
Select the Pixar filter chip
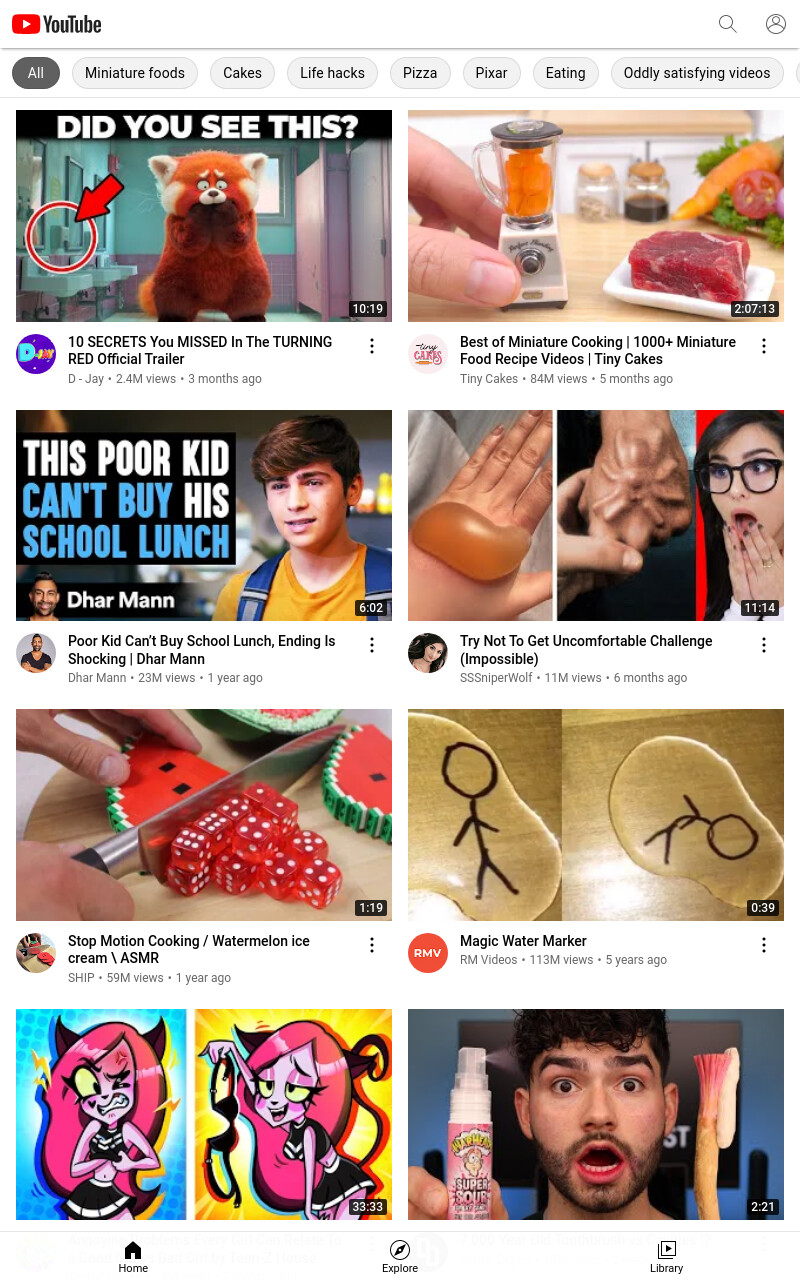[491, 73]
